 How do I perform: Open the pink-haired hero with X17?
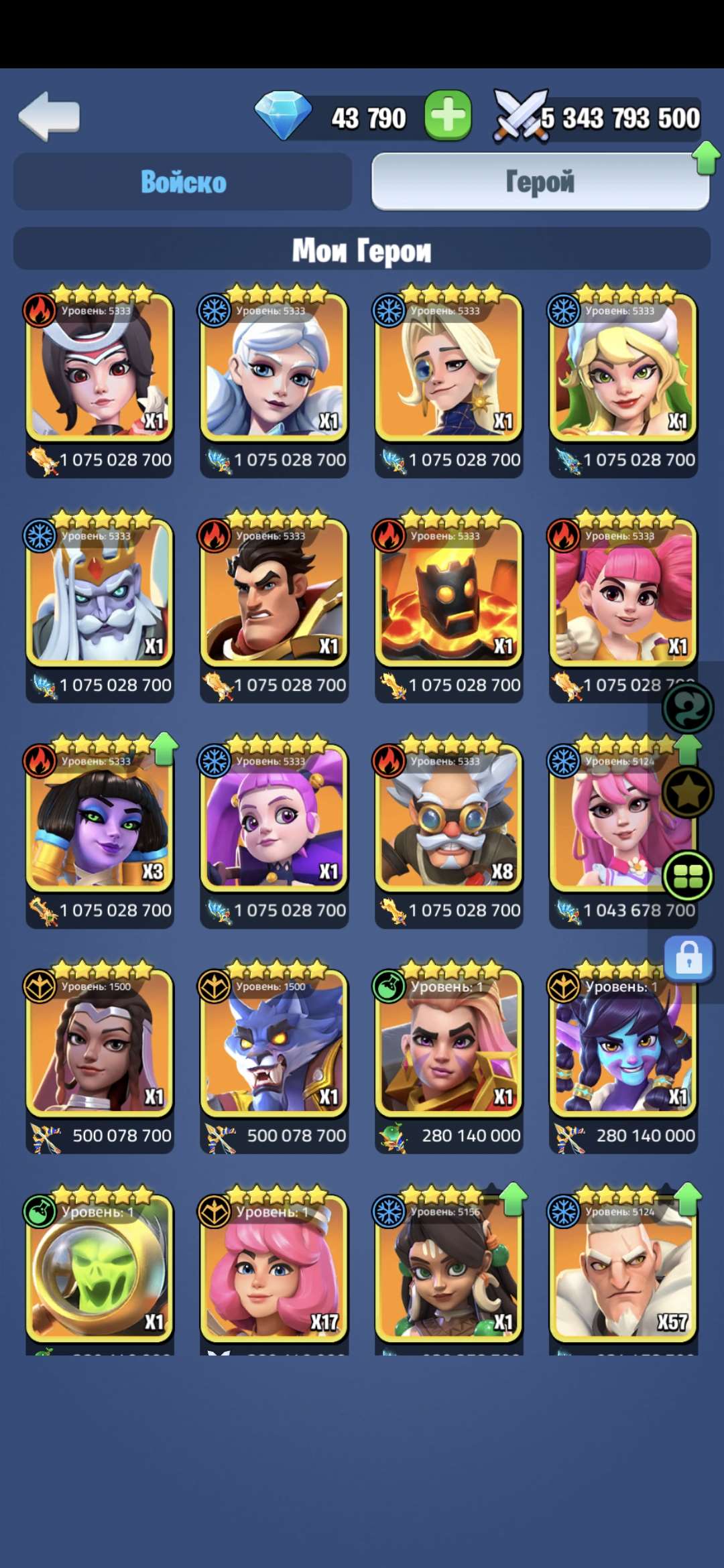click(274, 1268)
